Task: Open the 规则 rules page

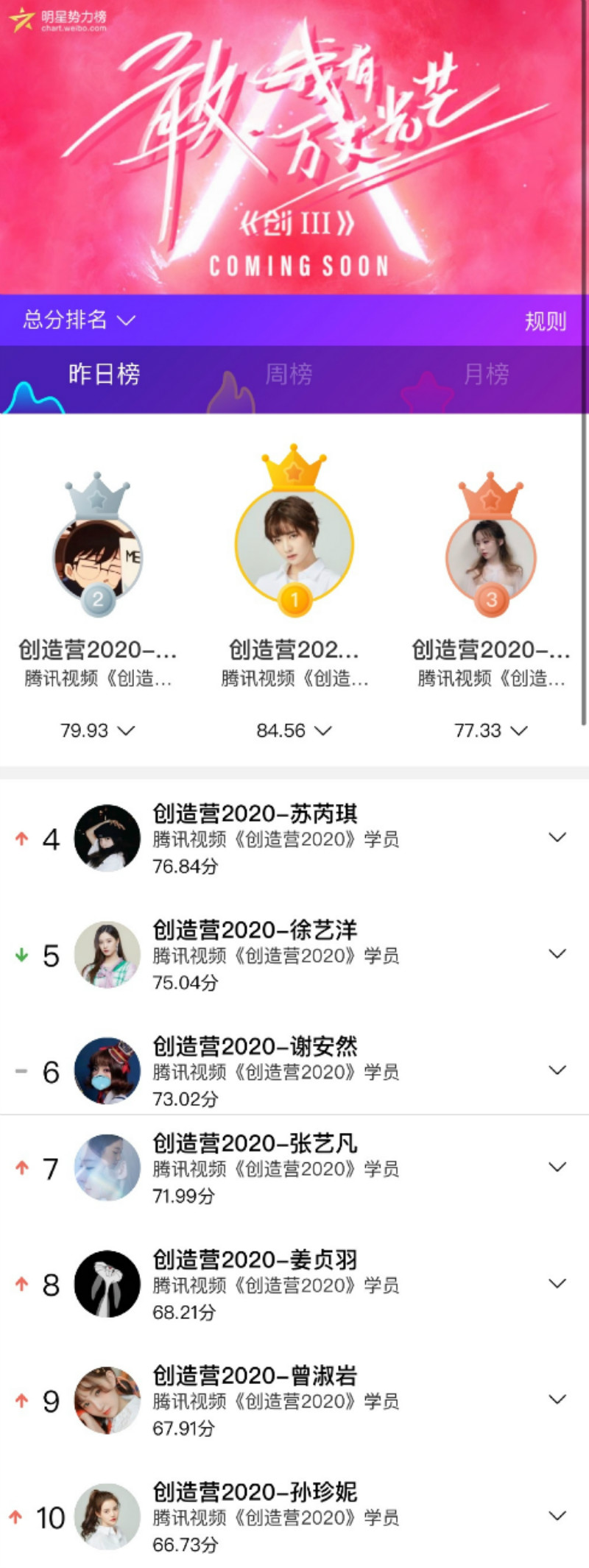Action: coord(545,321)
